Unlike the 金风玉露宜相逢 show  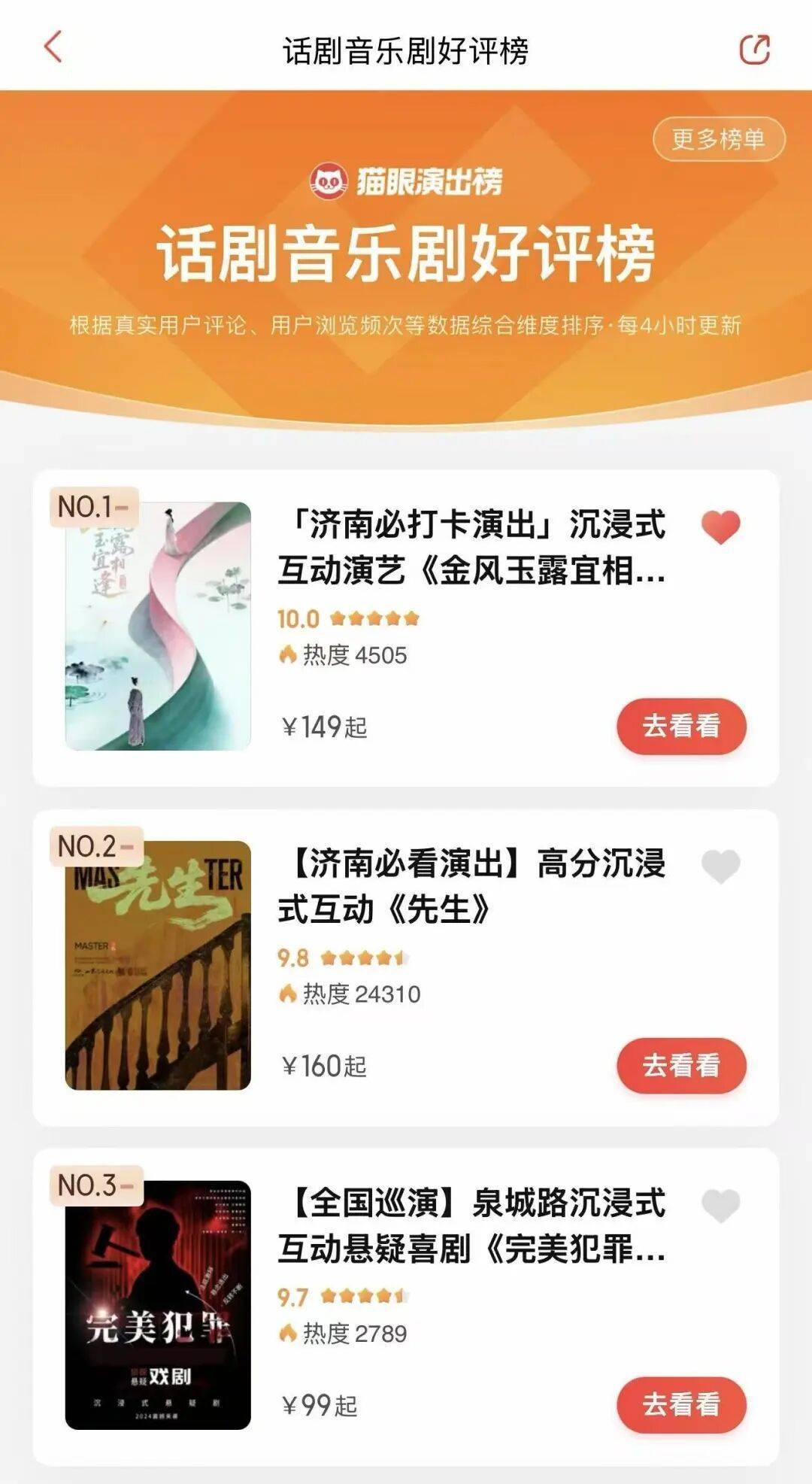pos(720,527)
